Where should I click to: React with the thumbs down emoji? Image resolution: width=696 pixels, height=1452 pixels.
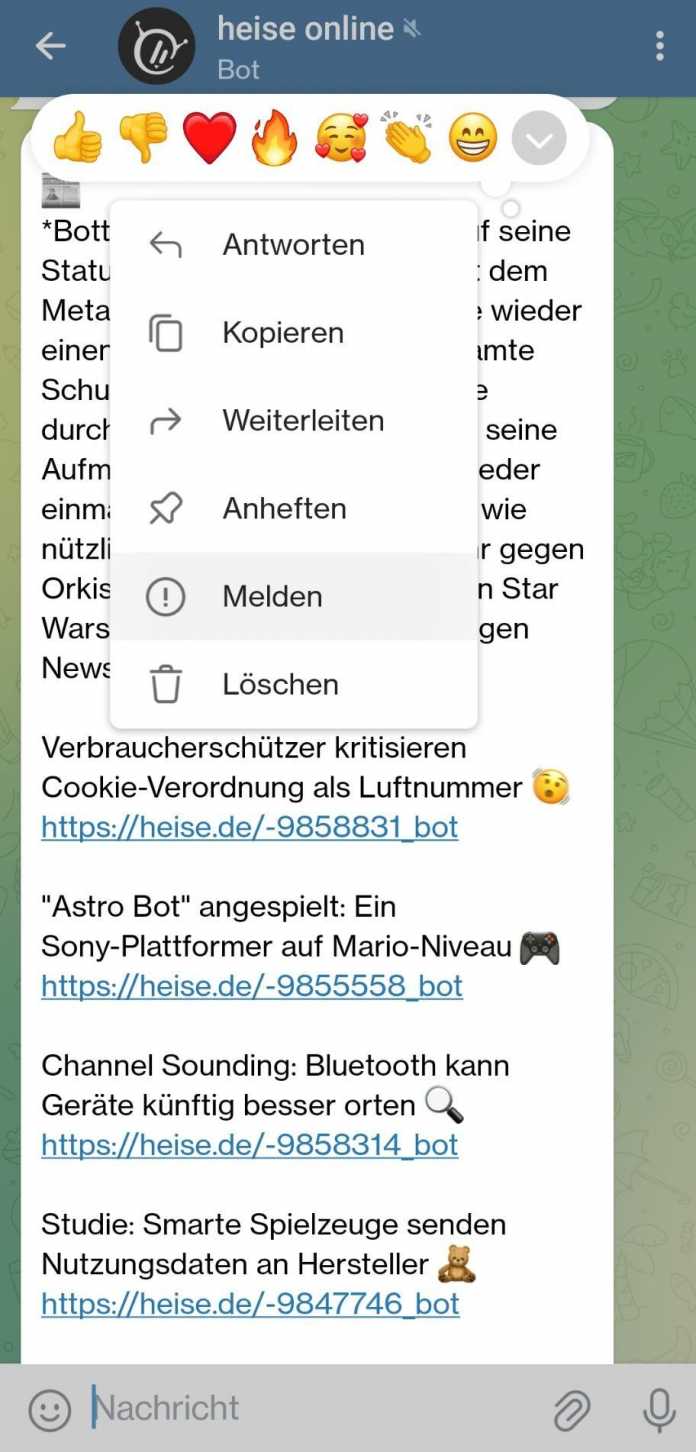pyautogui.click(x=143, y=138)
